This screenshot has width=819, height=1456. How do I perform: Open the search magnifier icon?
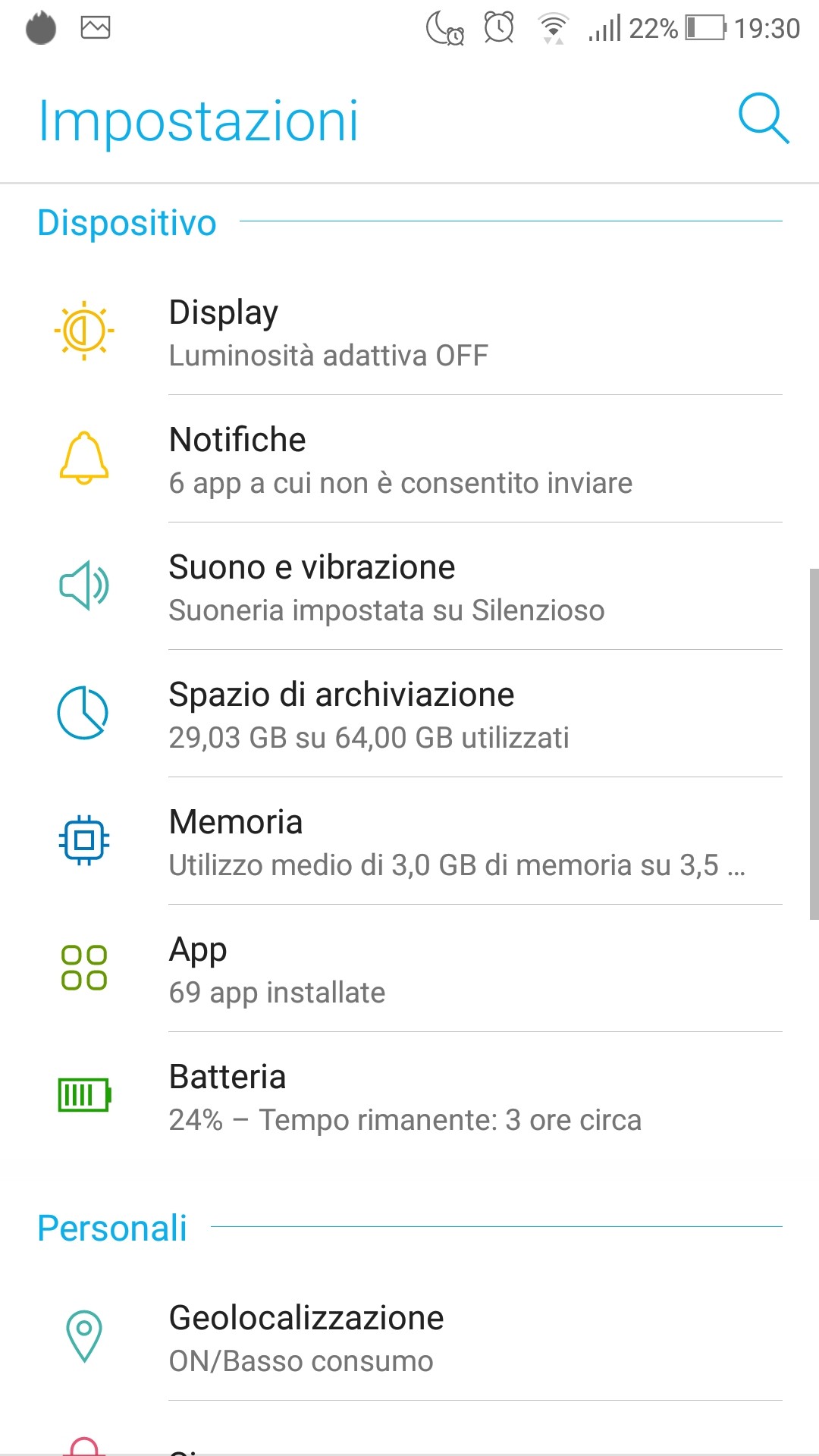pyautogui.click(x=763, y=119)
